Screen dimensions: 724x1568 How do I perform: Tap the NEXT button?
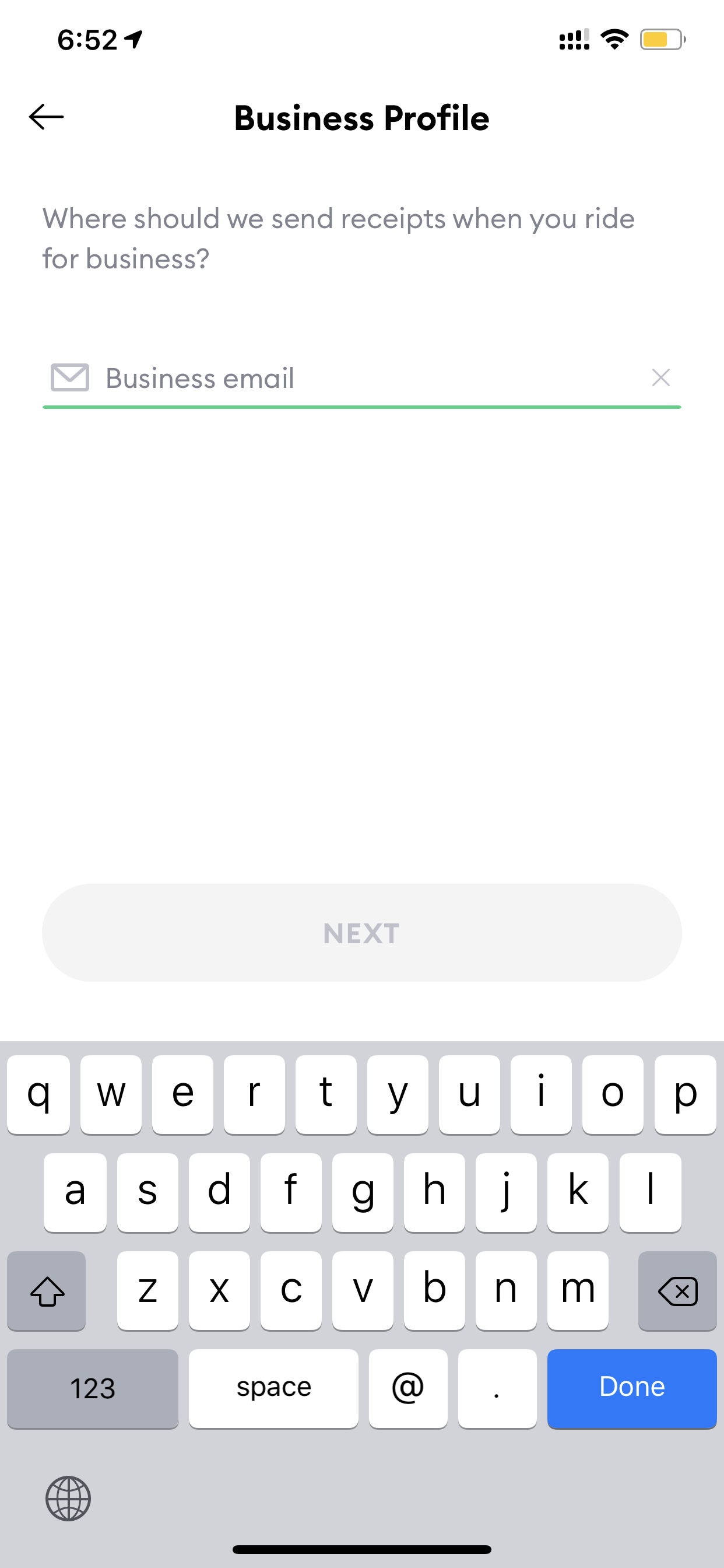pyautogui.click(x=361, y=933)
